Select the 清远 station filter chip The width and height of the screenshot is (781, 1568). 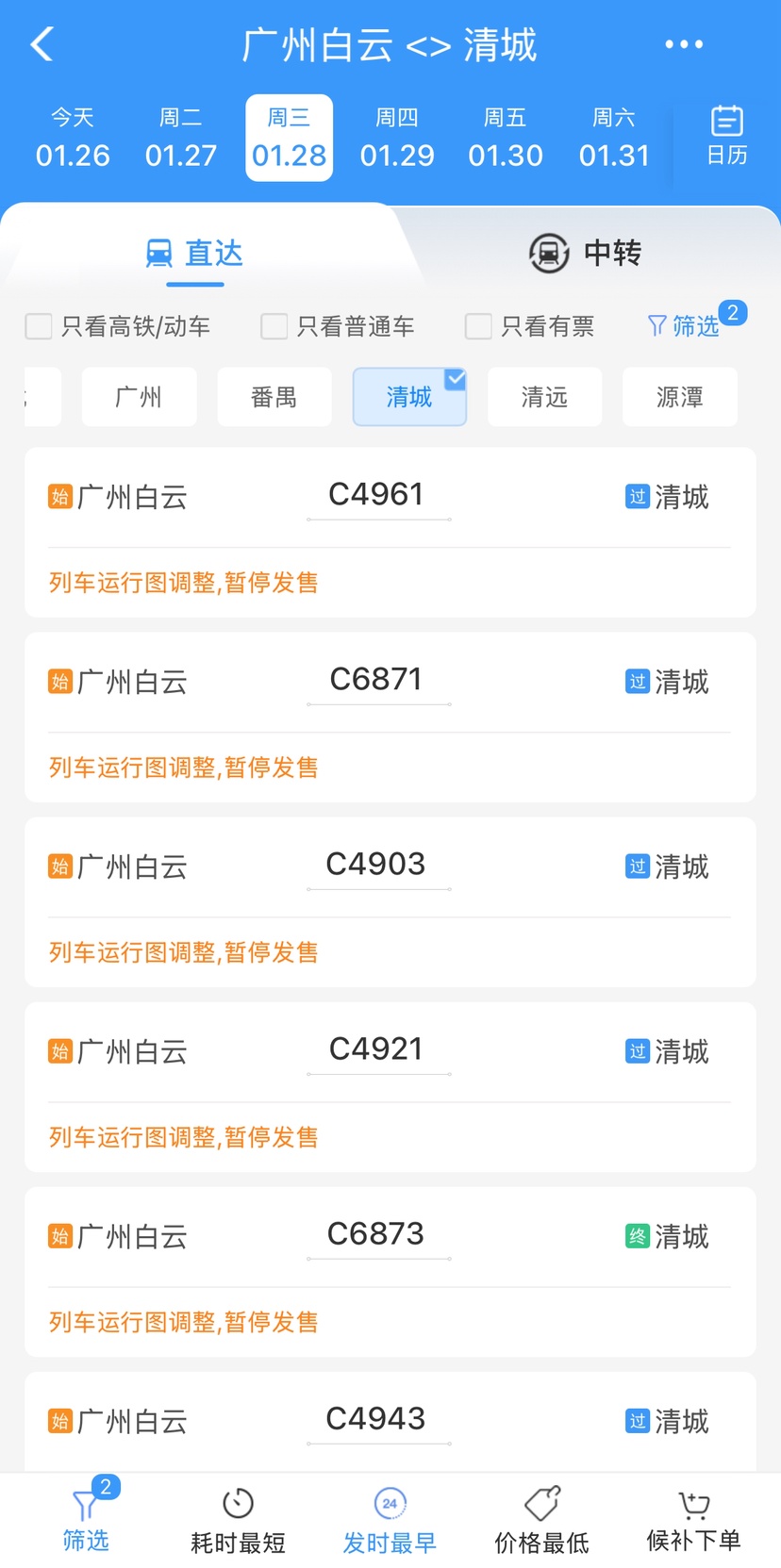[x=544, y=397]
